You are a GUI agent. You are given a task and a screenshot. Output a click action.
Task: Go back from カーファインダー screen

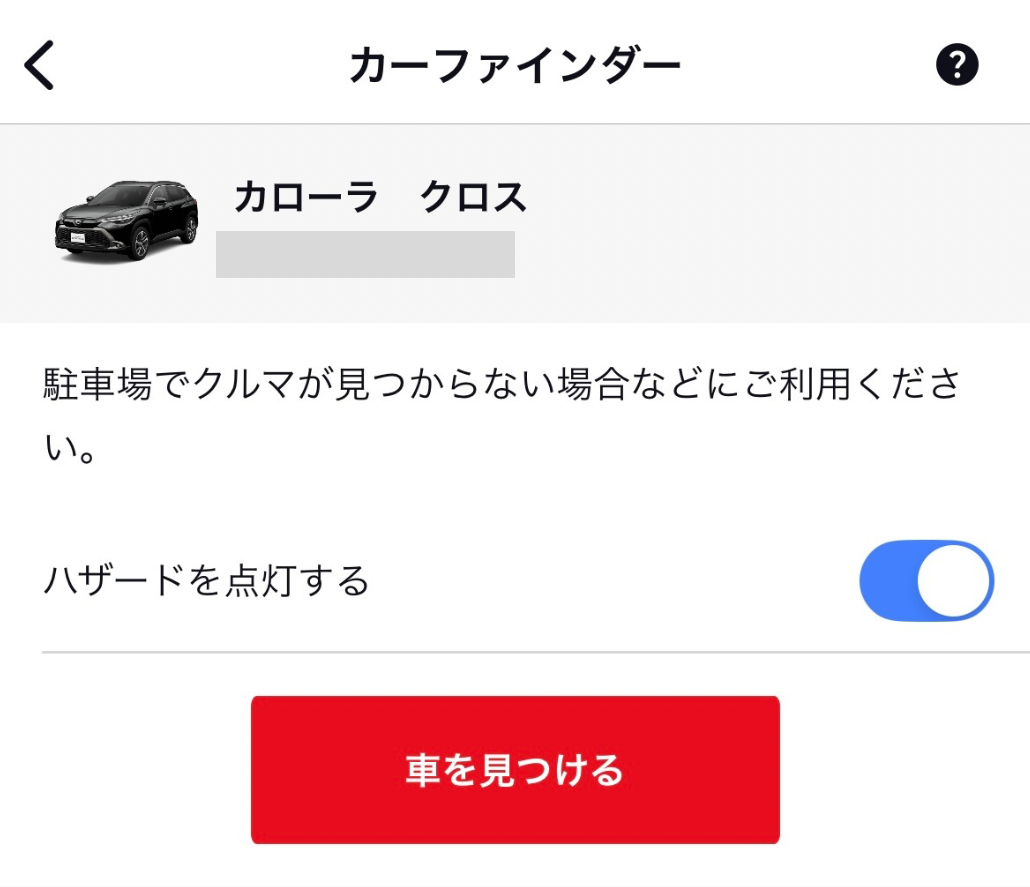click(x=40, y=66)
